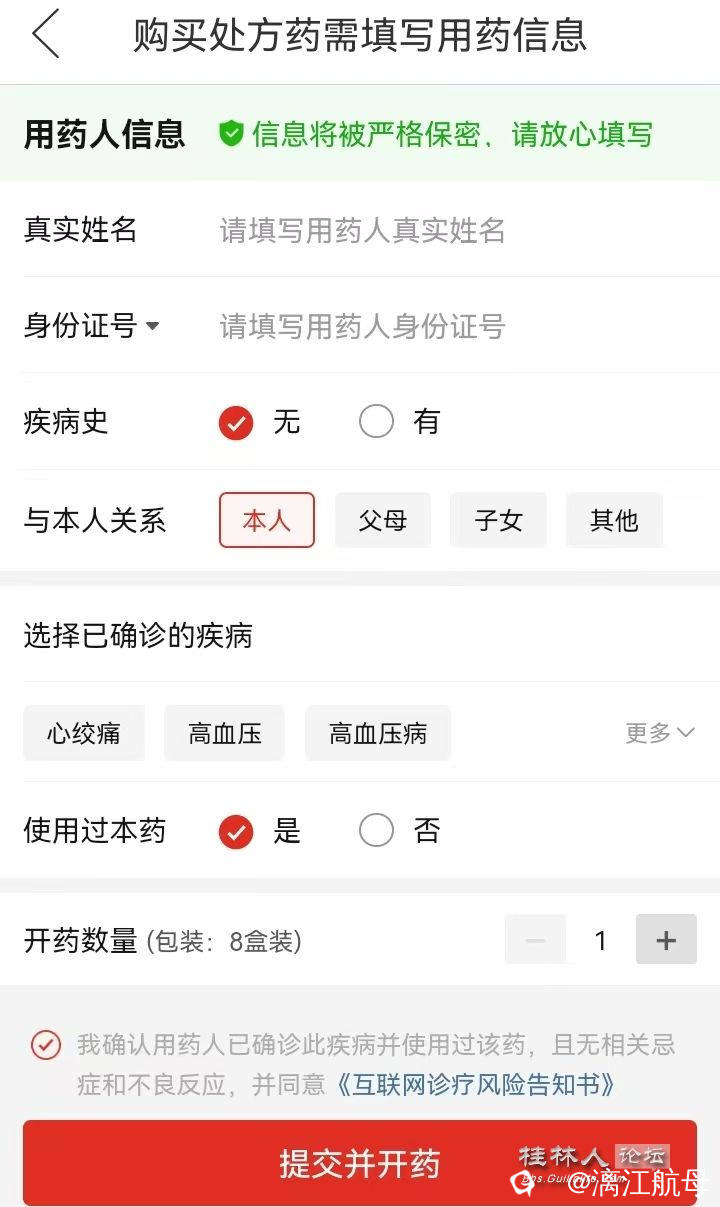Viewport: 720px width, 1207px height.
Task: Click the green privacy shield icon
Action: (x=232, y=131)
